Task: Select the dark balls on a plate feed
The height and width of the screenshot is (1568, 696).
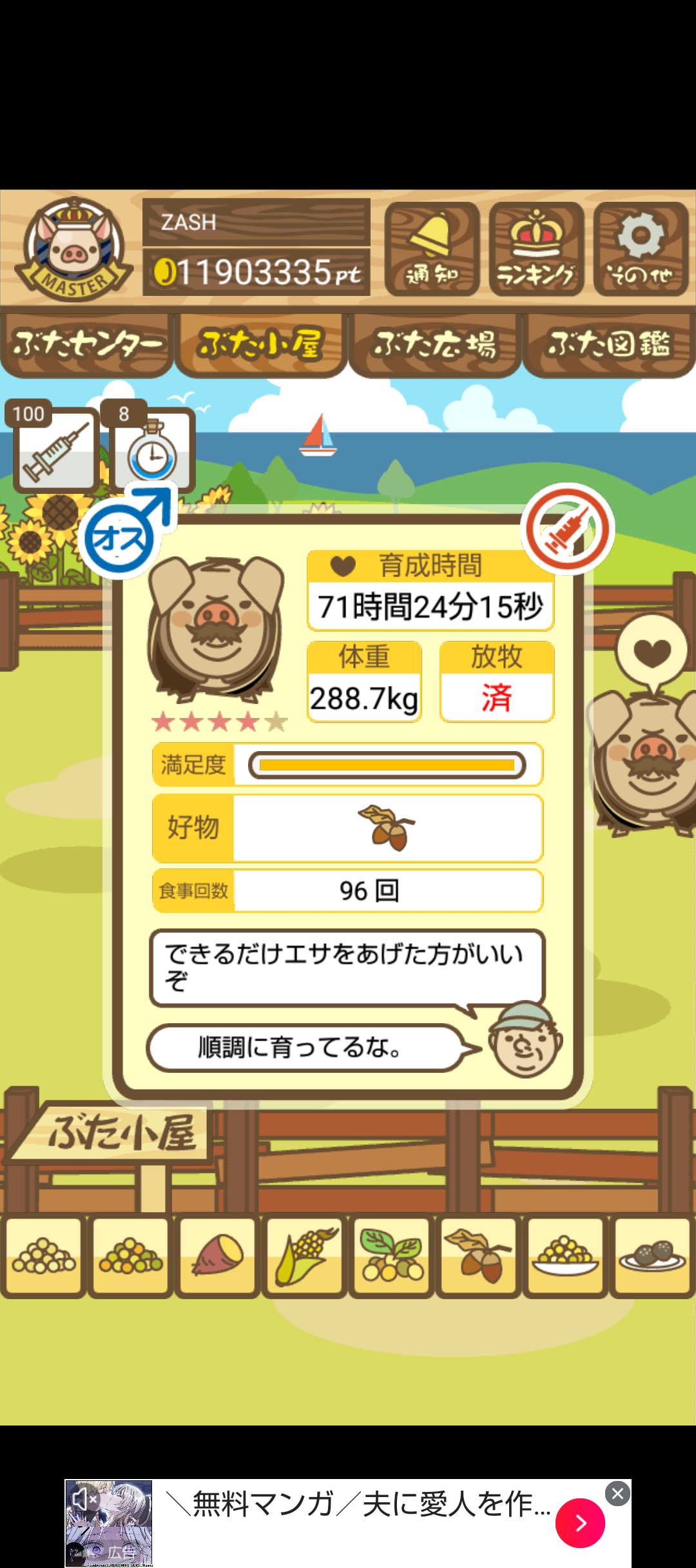Action: tap(652, 1256)
